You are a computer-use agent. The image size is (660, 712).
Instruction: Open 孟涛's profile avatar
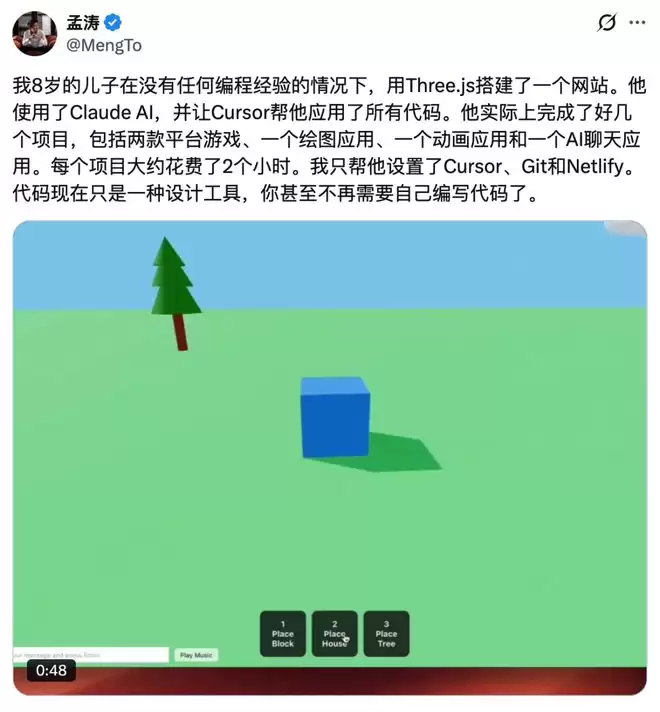point(33,33)
